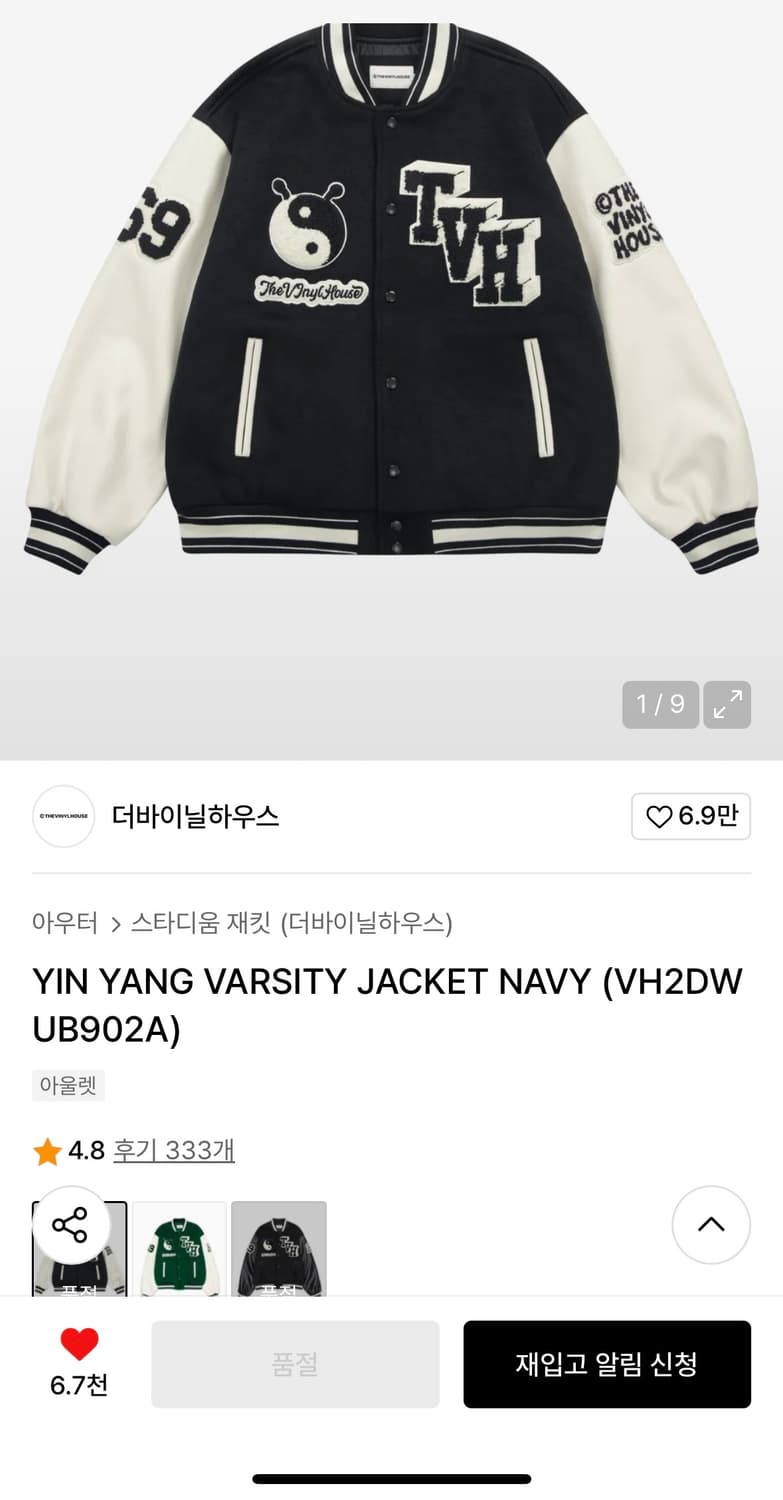Open the 아우터 category breadcrumb
Viewport: 783px width, 1500px height.
65,923
